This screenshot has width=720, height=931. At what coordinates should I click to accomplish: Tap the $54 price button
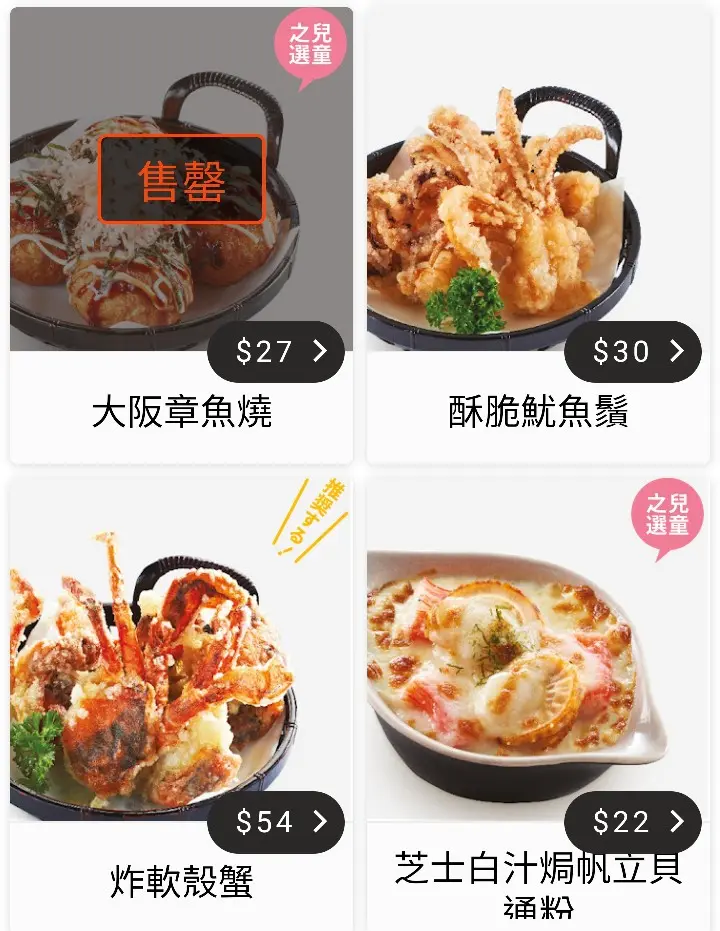coord(276,821)
